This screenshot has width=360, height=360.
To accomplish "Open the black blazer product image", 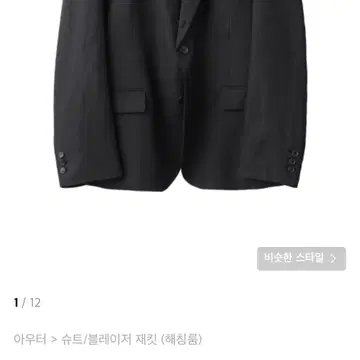I will (180, 95).
